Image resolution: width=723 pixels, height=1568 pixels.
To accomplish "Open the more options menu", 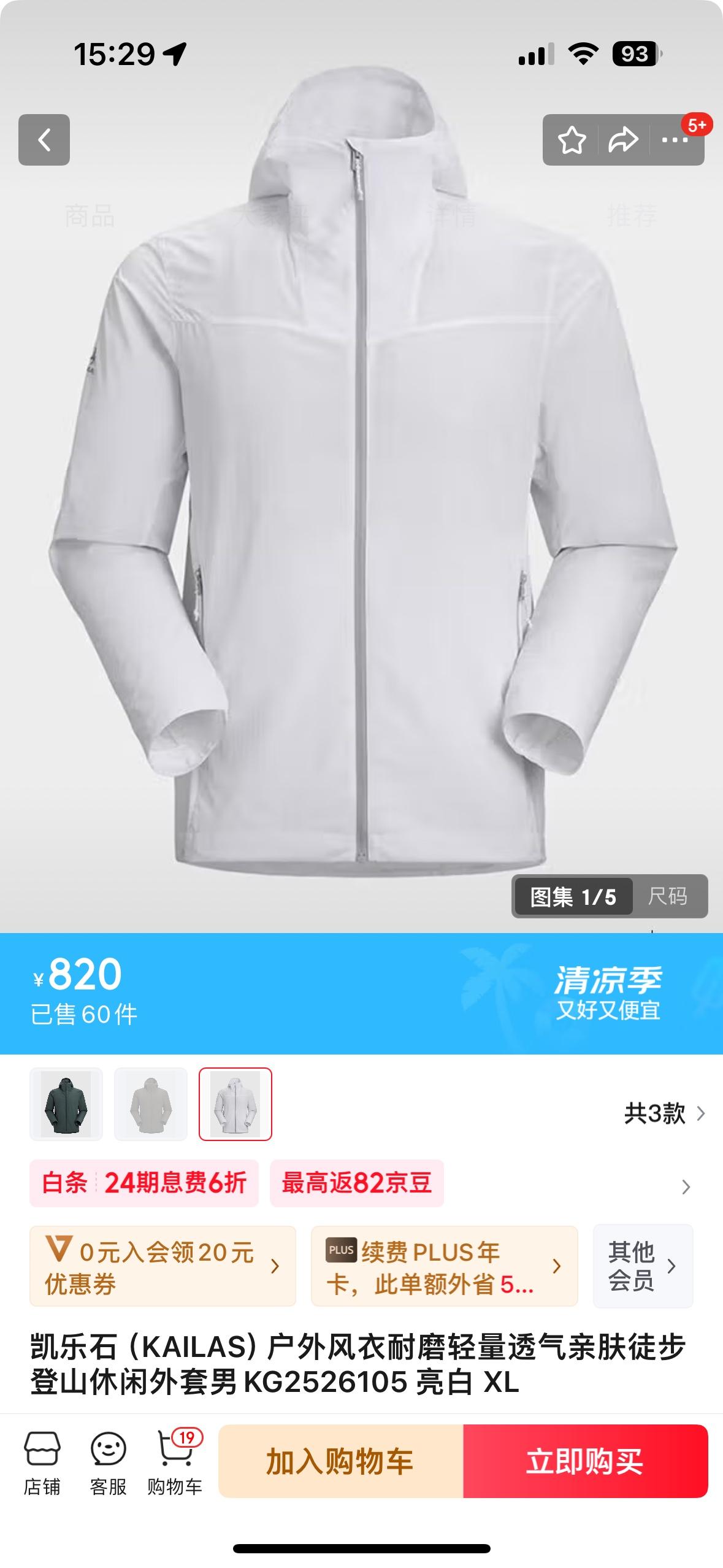I will coord(675,140).
